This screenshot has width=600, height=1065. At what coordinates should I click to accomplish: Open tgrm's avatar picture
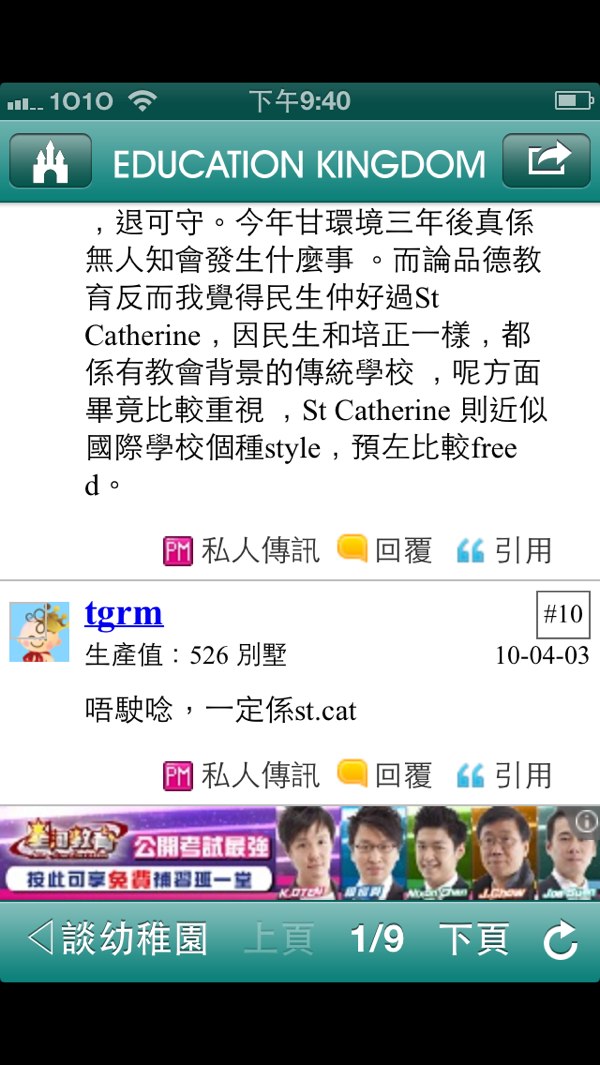click(x=39, y=632)
